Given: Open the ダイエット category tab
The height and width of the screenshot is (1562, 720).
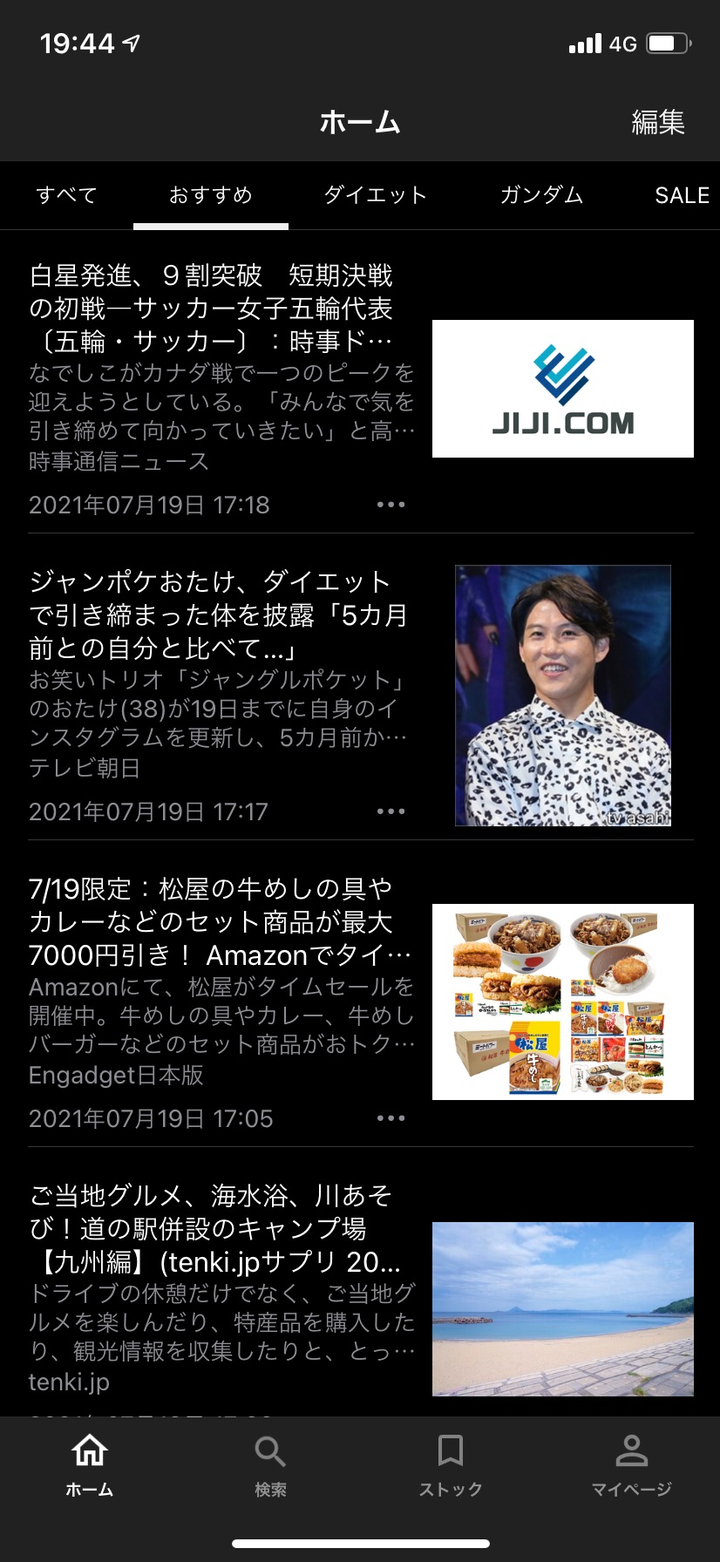Looking at the screenshot, I should pyautogui.click(x=375, y=195).
